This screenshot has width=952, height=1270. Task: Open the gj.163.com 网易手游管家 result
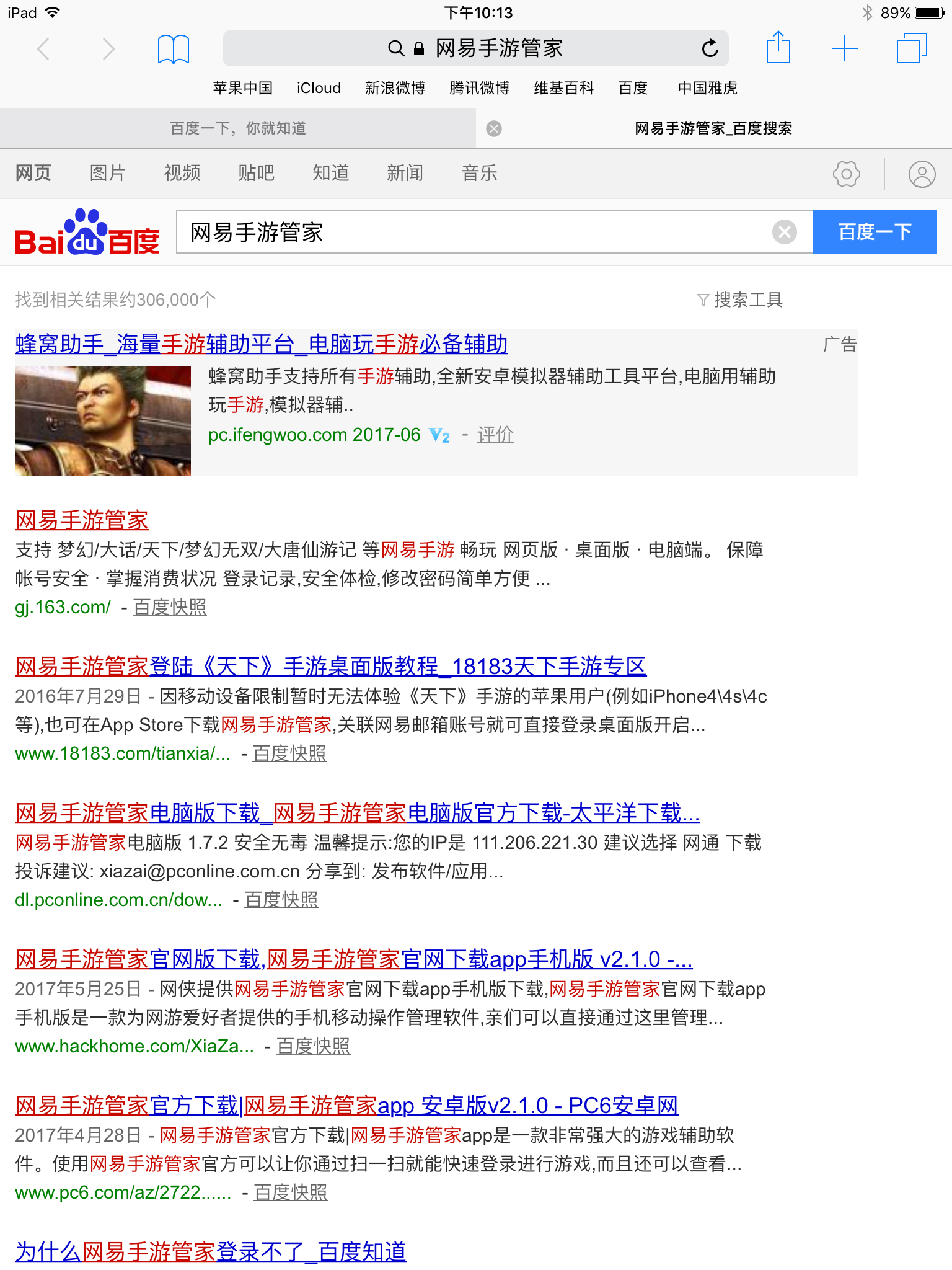coord(82,520)
